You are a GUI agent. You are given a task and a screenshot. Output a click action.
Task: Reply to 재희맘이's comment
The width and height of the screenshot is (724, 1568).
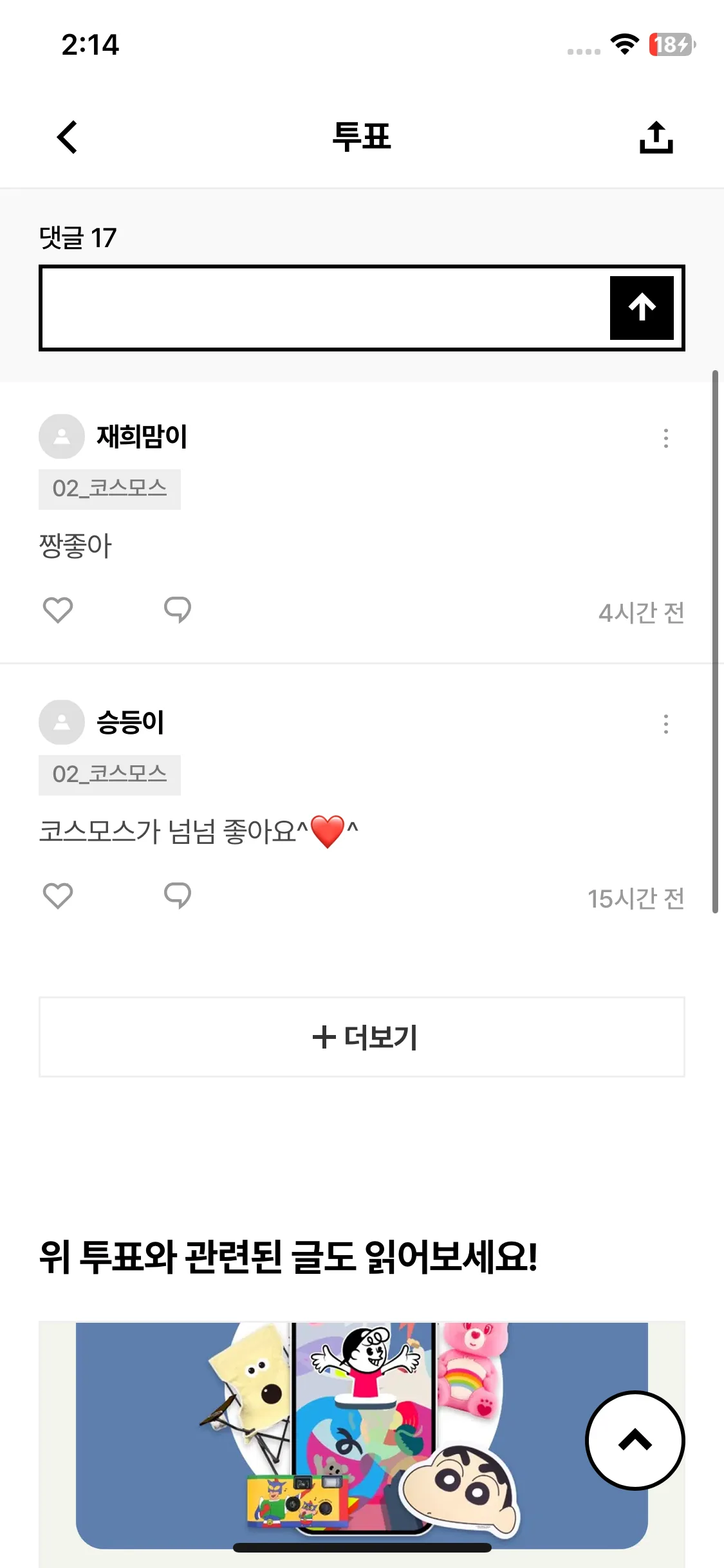pos(178,610)
